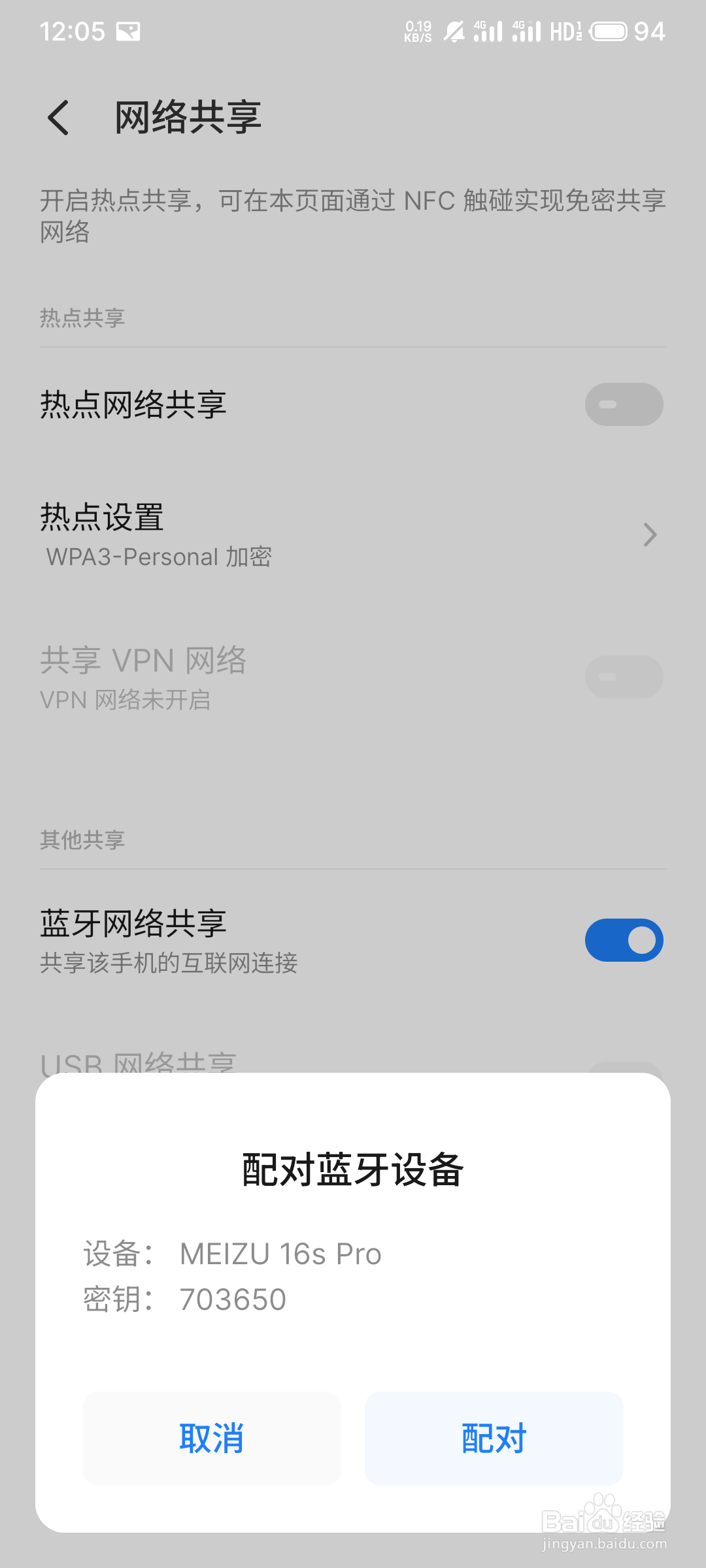Click the 4G signal icon for SIM 1

tap(487, 31)
